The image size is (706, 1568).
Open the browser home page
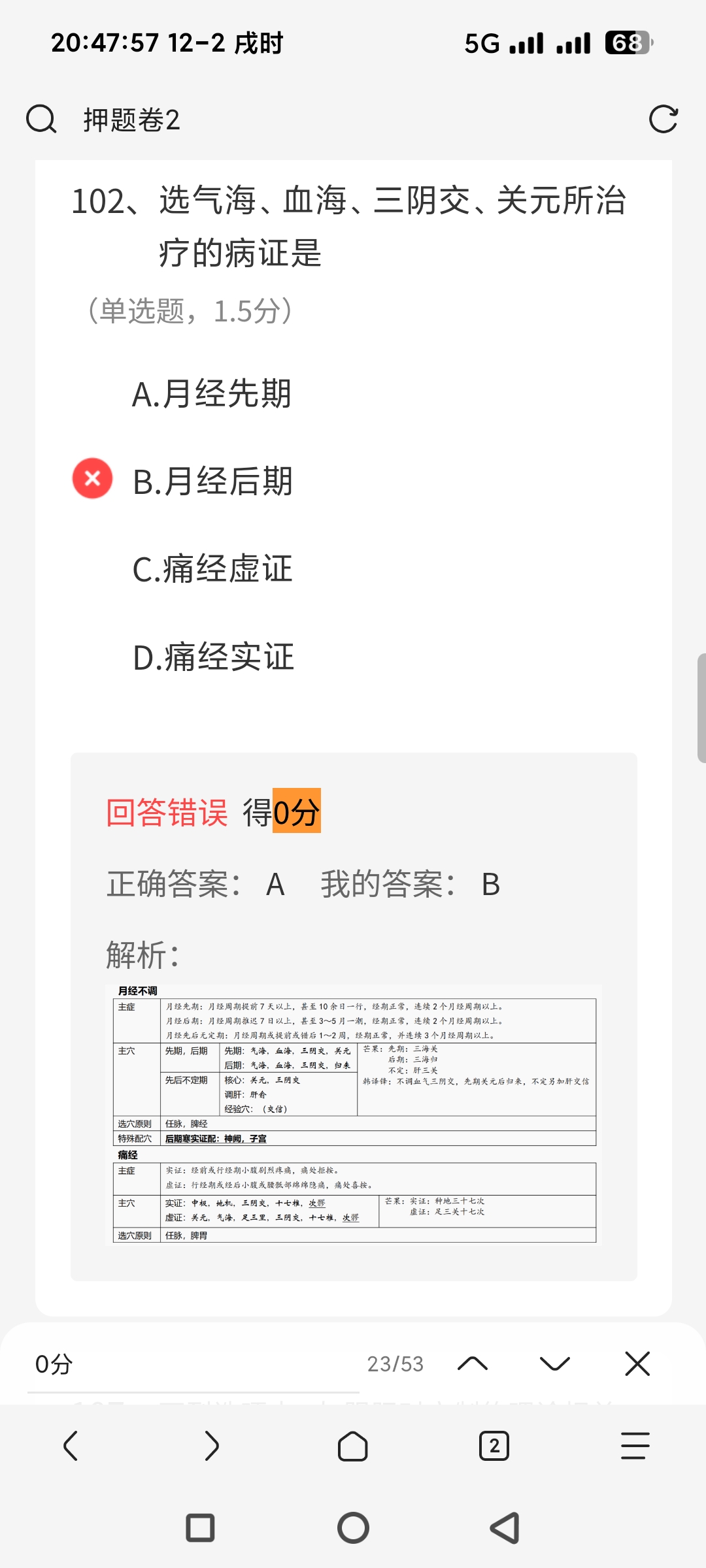coord(353,1446)
